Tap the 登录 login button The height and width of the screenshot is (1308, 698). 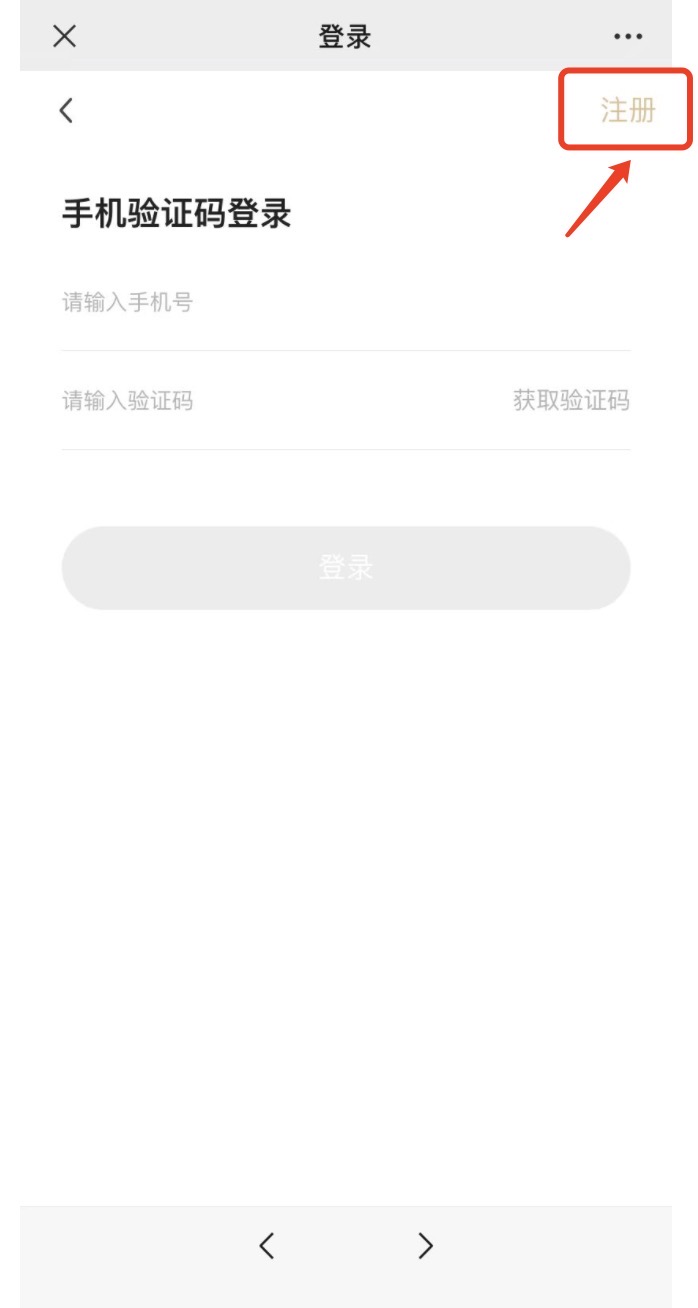click(346, 568)
